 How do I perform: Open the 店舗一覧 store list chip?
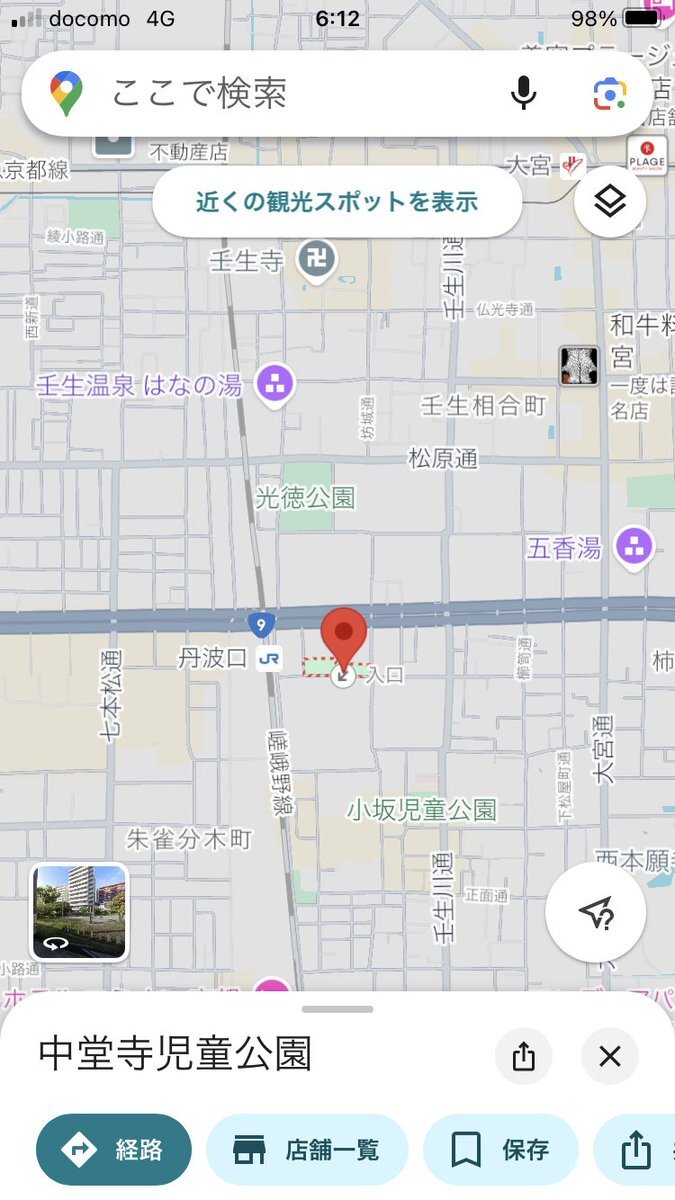(307, 1150)
